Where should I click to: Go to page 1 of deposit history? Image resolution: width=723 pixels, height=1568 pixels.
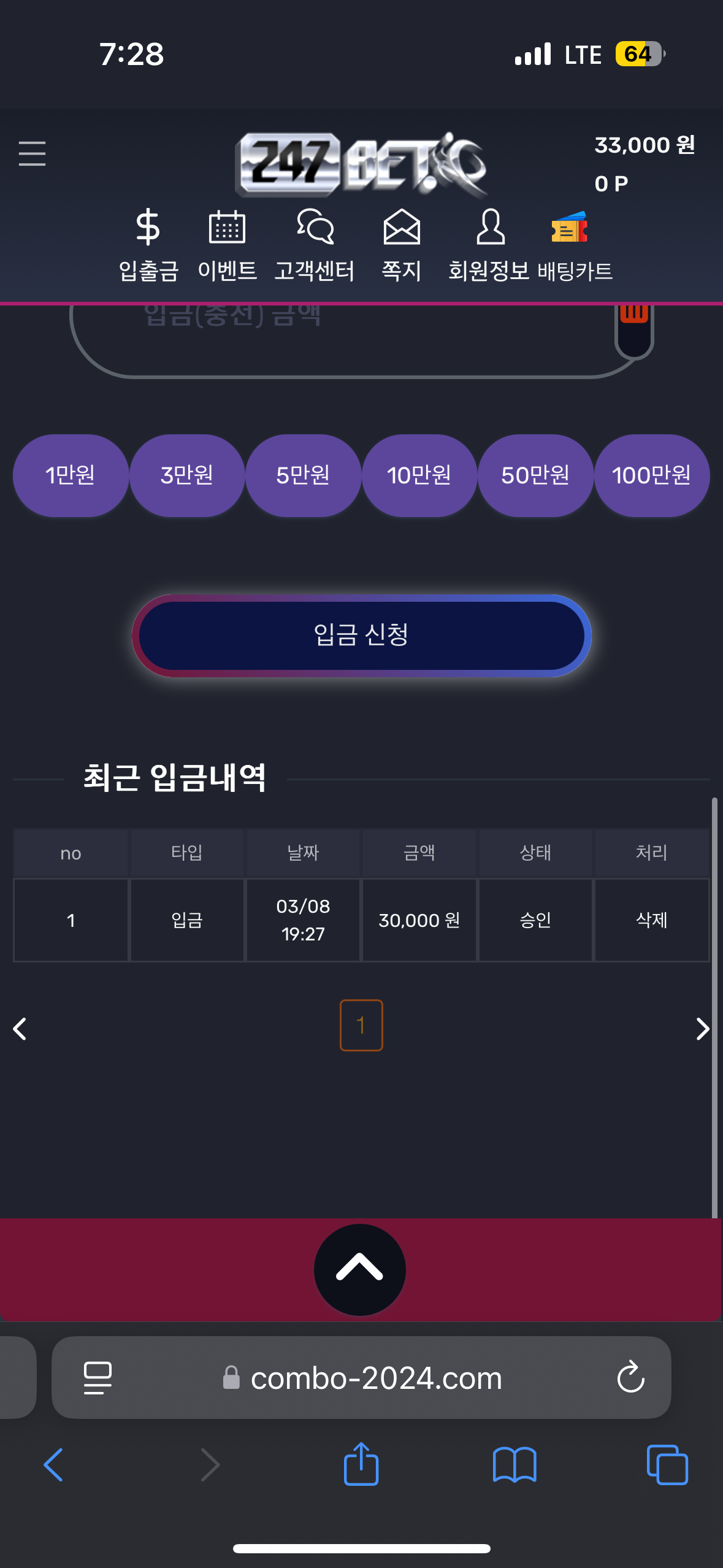pos(361,1025)
